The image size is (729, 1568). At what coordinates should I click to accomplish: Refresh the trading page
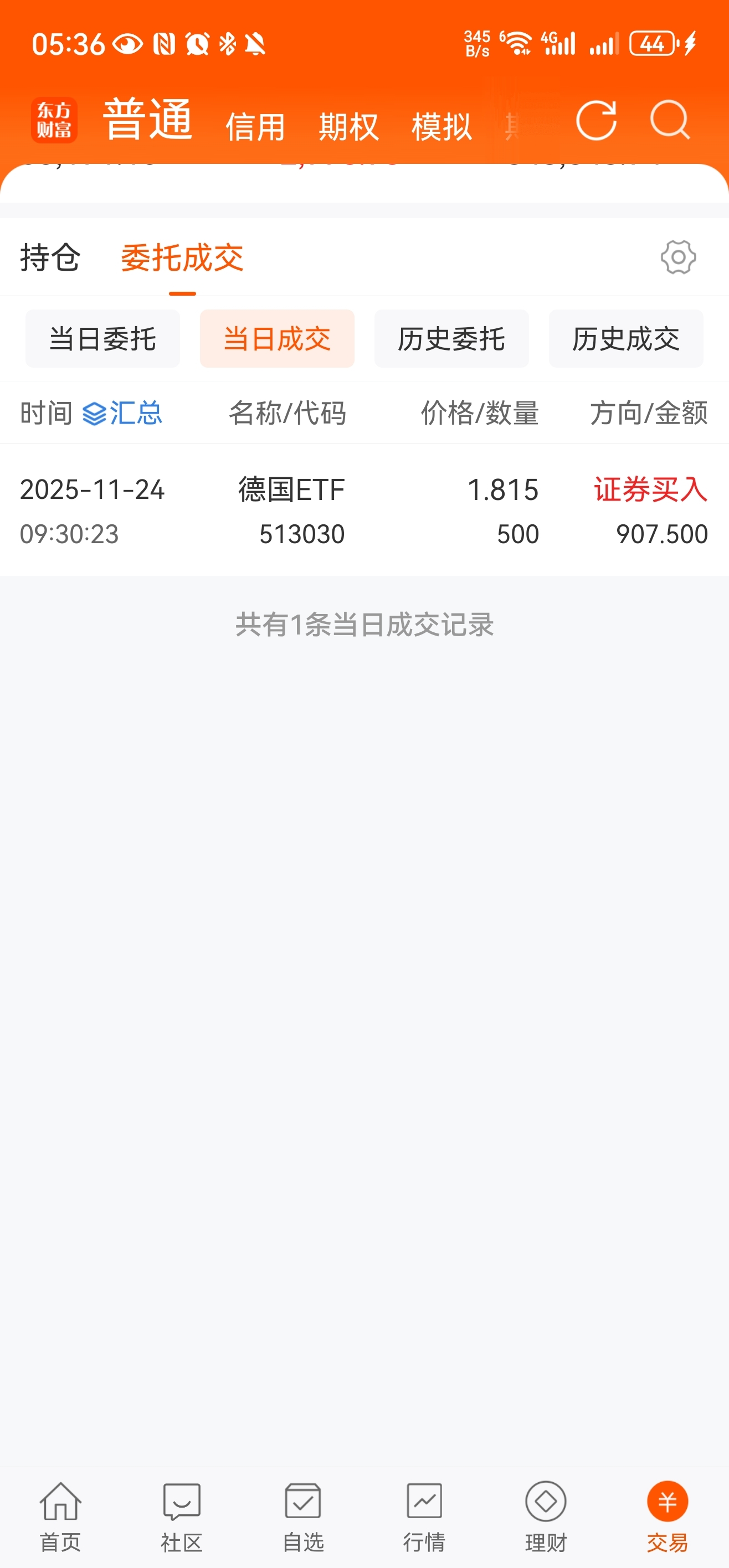[x=596, y=121]
